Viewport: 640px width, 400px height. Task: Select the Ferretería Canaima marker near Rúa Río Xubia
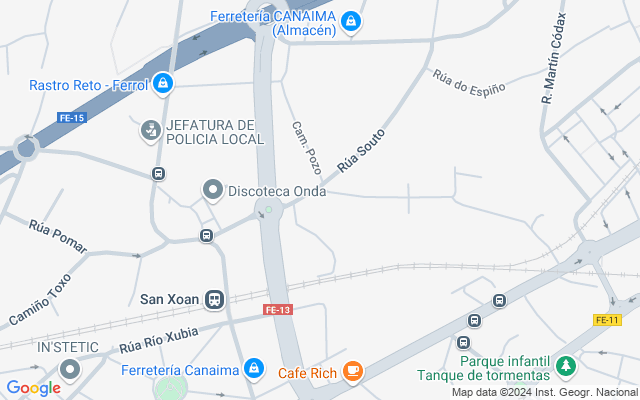pos(254,370)
